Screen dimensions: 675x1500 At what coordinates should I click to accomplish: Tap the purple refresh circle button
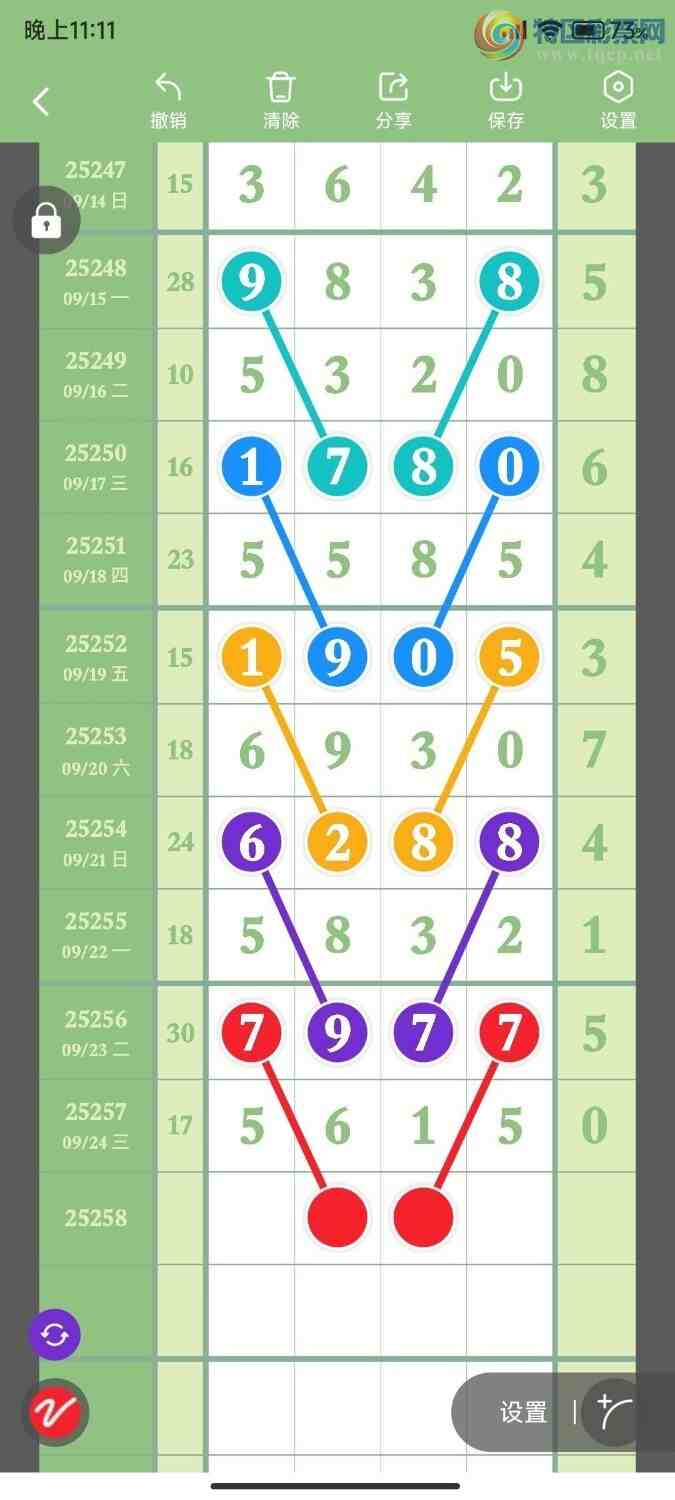55,1335
